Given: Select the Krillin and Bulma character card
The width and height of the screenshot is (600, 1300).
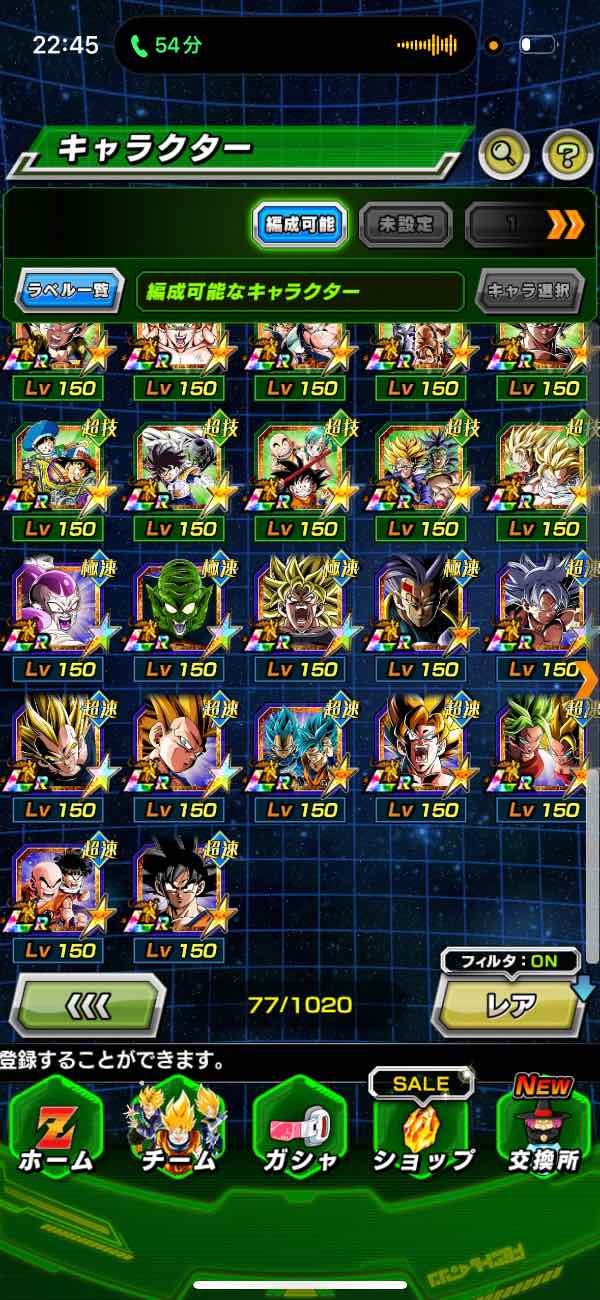Looking at the screenshot, I should coord(300,465).
